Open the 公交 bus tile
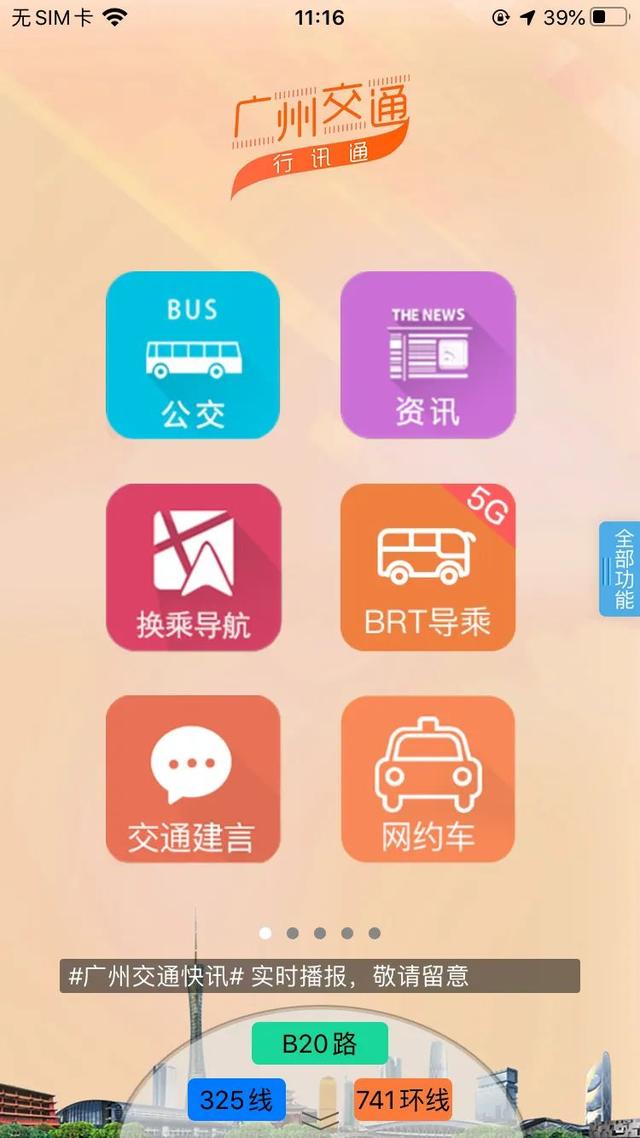Viewport: 640px width, 1138px height. pos(193,355)
